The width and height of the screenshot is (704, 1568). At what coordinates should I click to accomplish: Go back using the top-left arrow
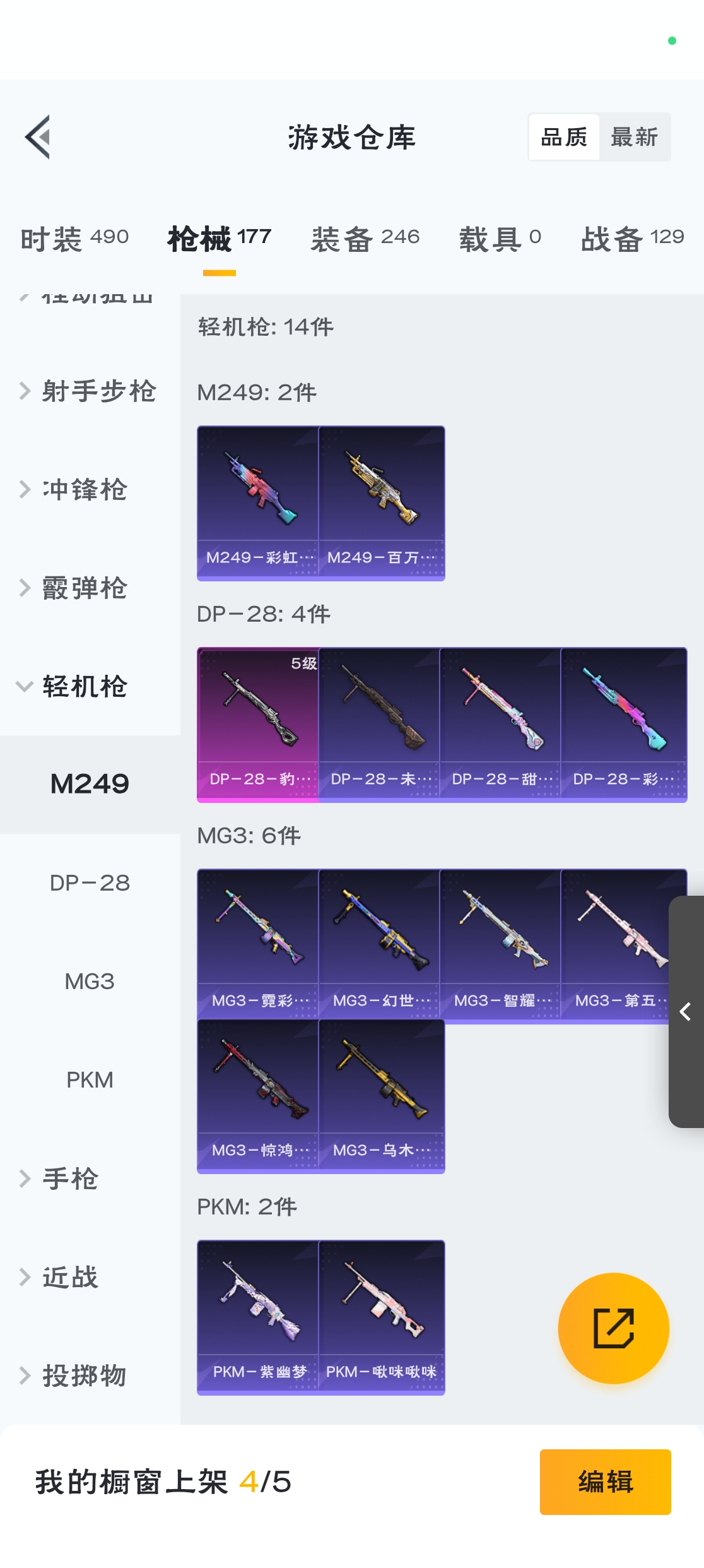coord(38,137)
